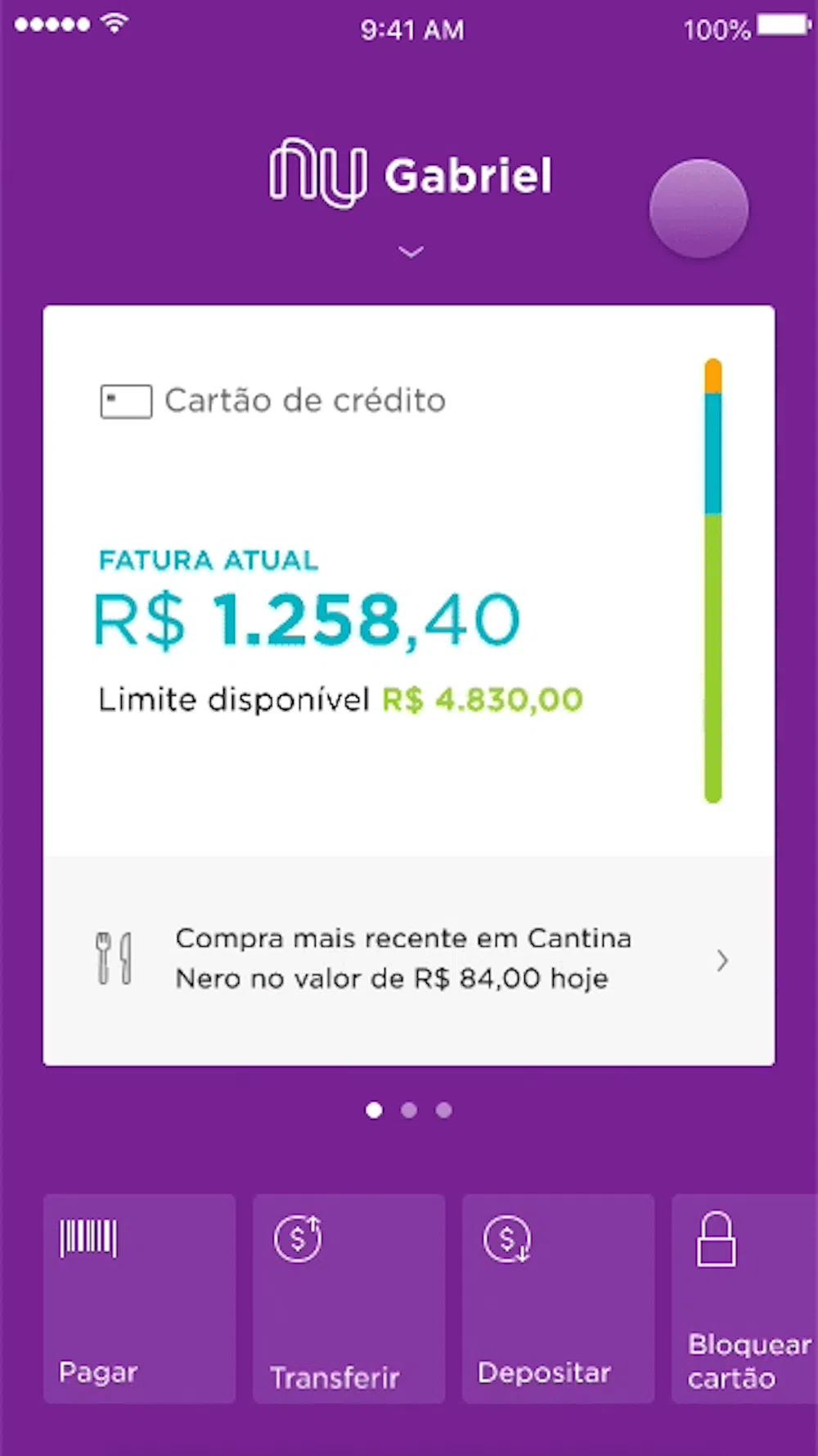This screenshot has width=818, height=1456.
Task: Select the Transferir shortcut
Action: (x=348, y=1298)
